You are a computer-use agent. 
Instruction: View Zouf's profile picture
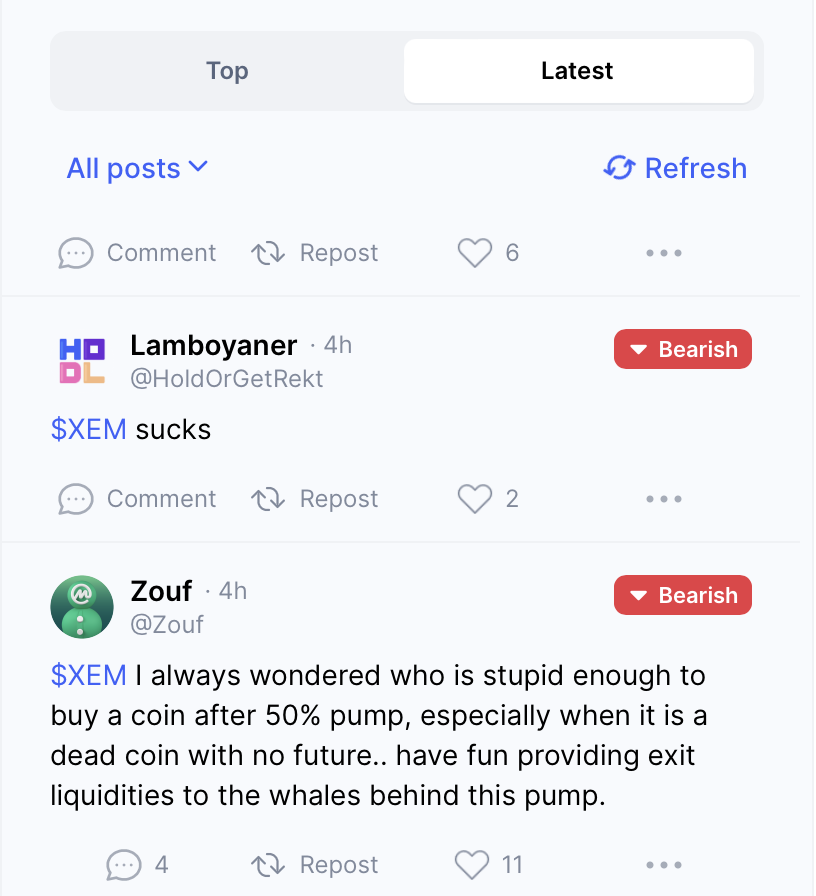[82, 607]
